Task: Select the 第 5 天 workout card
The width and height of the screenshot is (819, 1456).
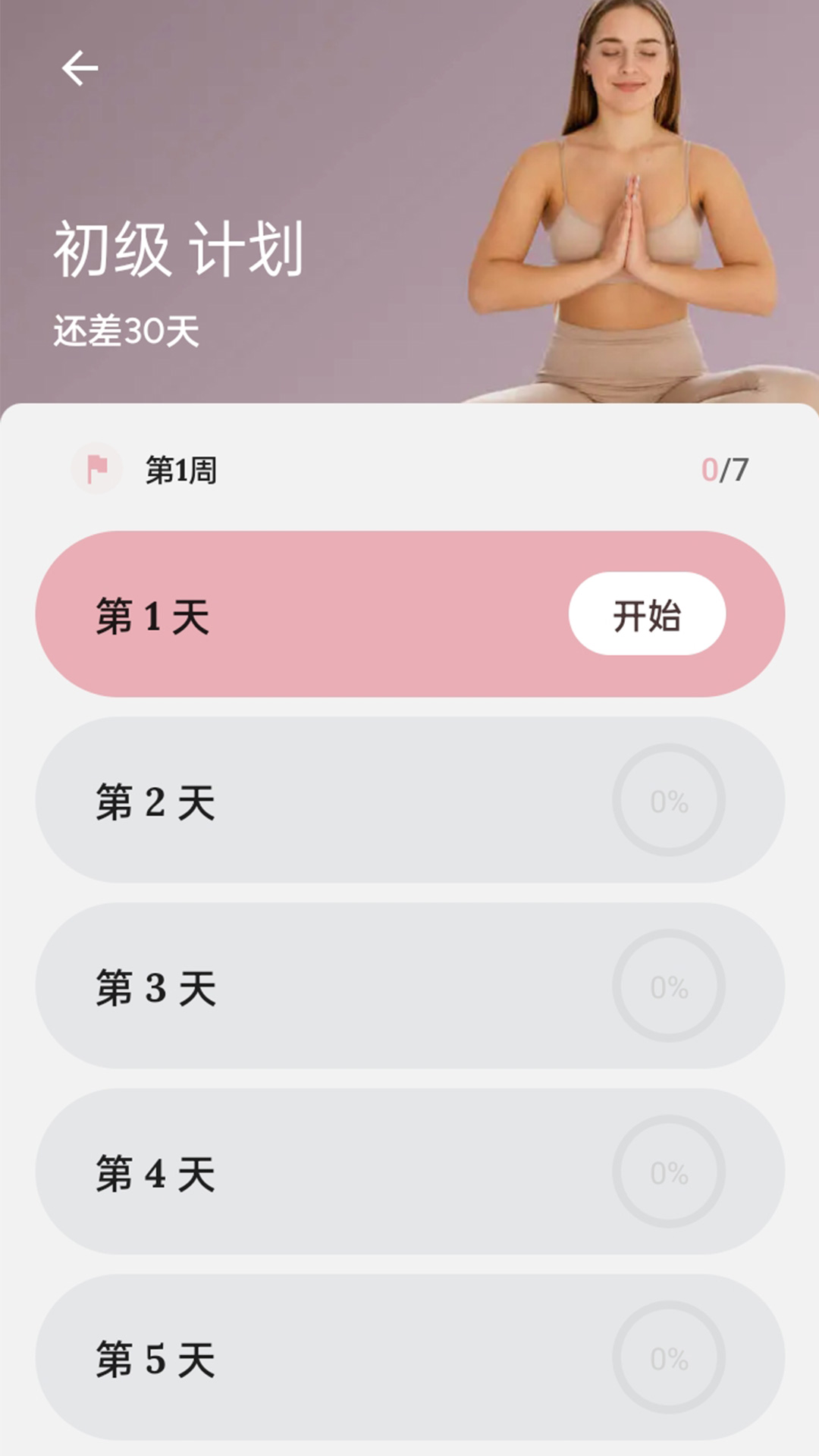Action: 303,1357
